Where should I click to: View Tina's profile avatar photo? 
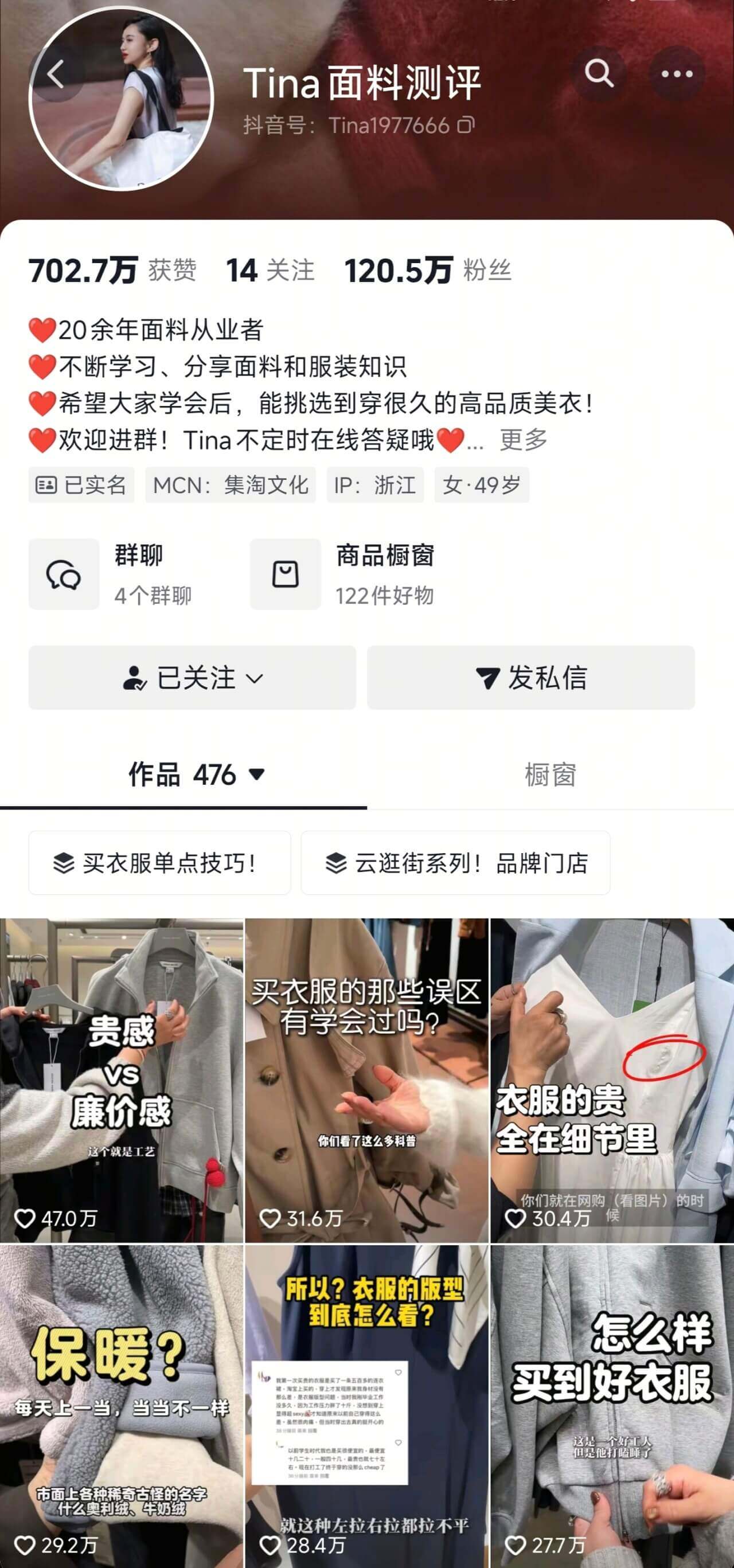coord(121,99)
